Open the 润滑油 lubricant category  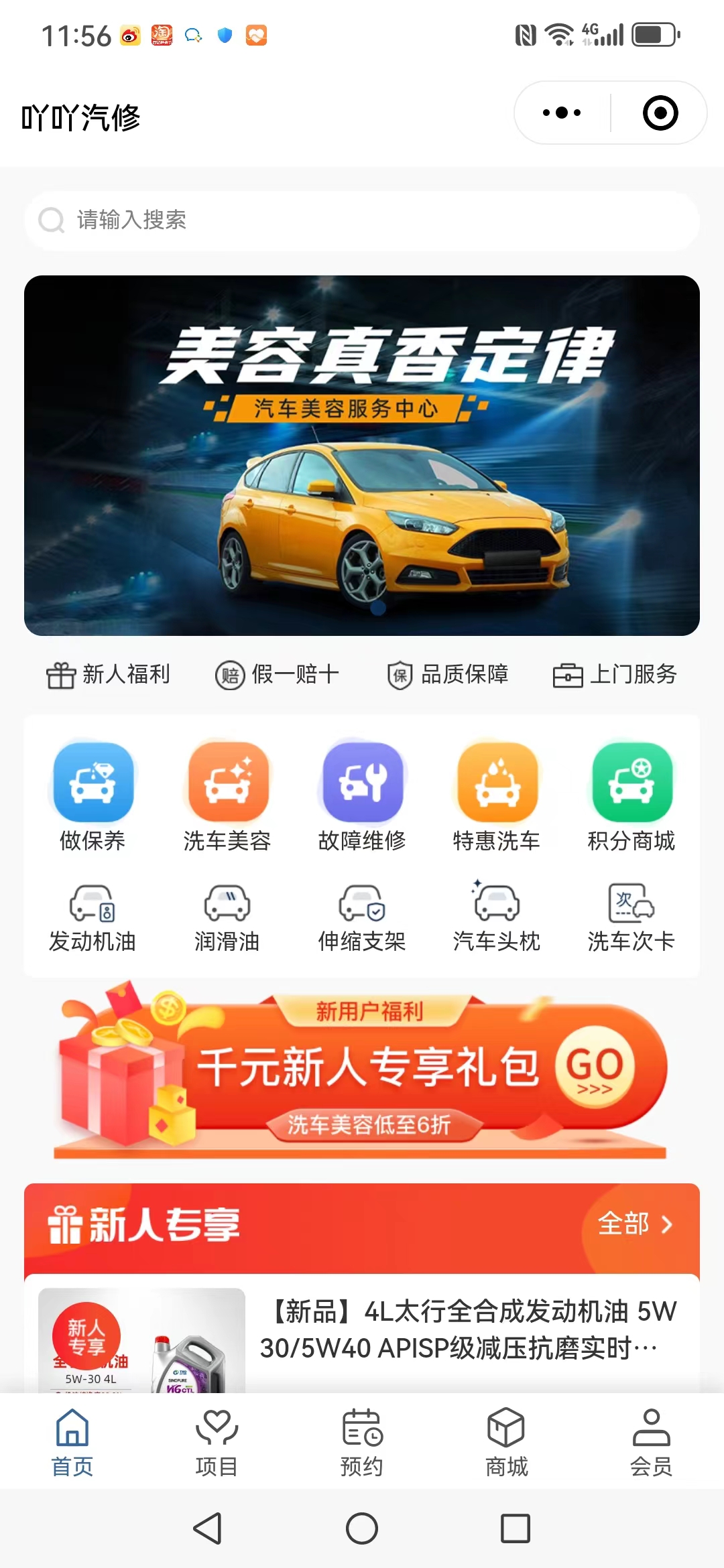click(228, 918)
